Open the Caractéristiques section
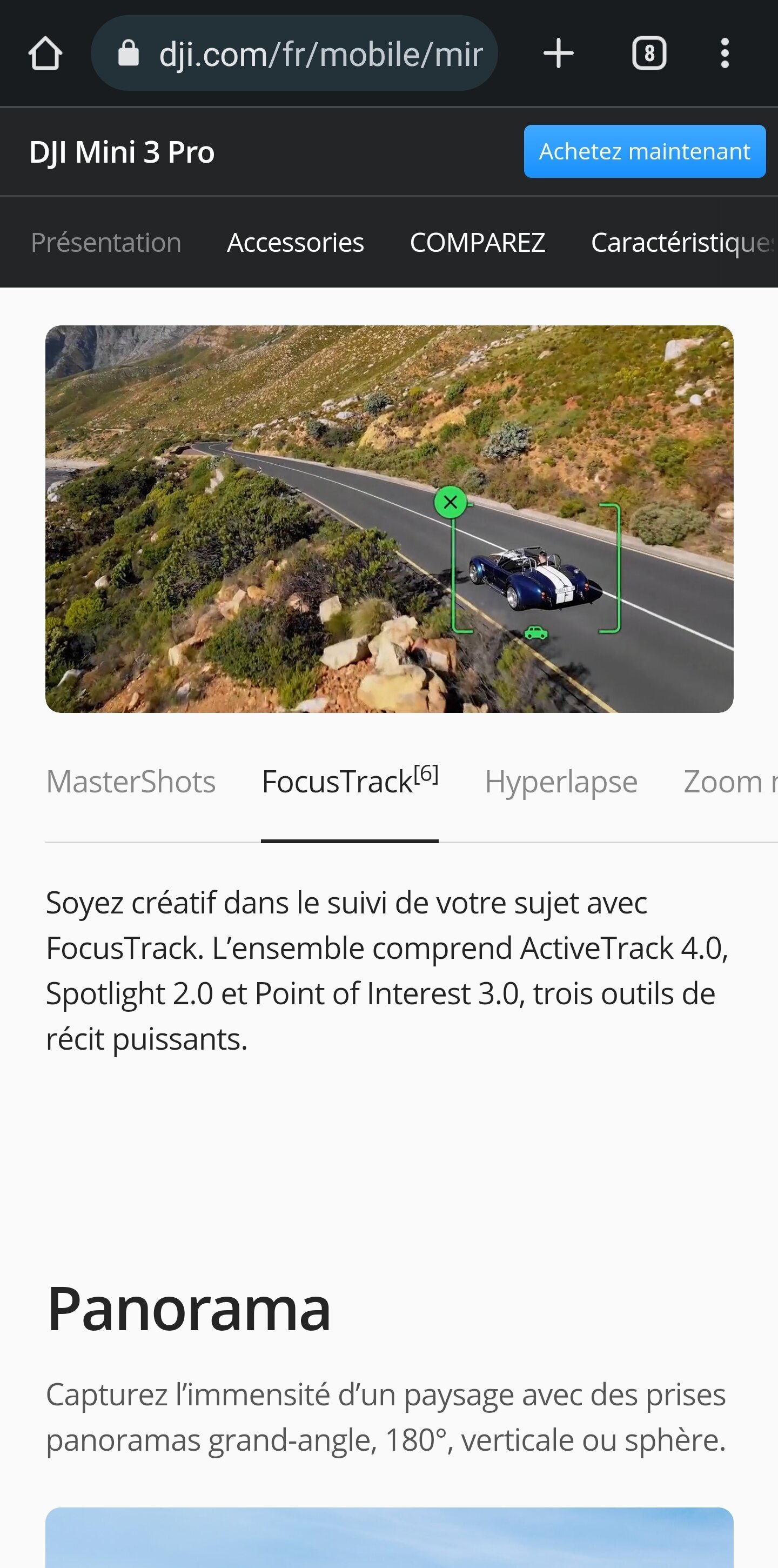Viewport: 778px width, 1568px height. [685, 242]
